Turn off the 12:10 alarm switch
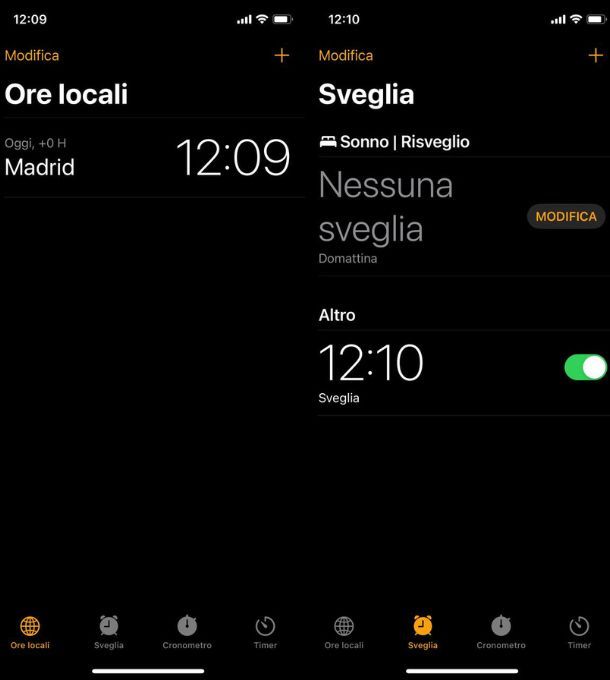 [585, 367]
